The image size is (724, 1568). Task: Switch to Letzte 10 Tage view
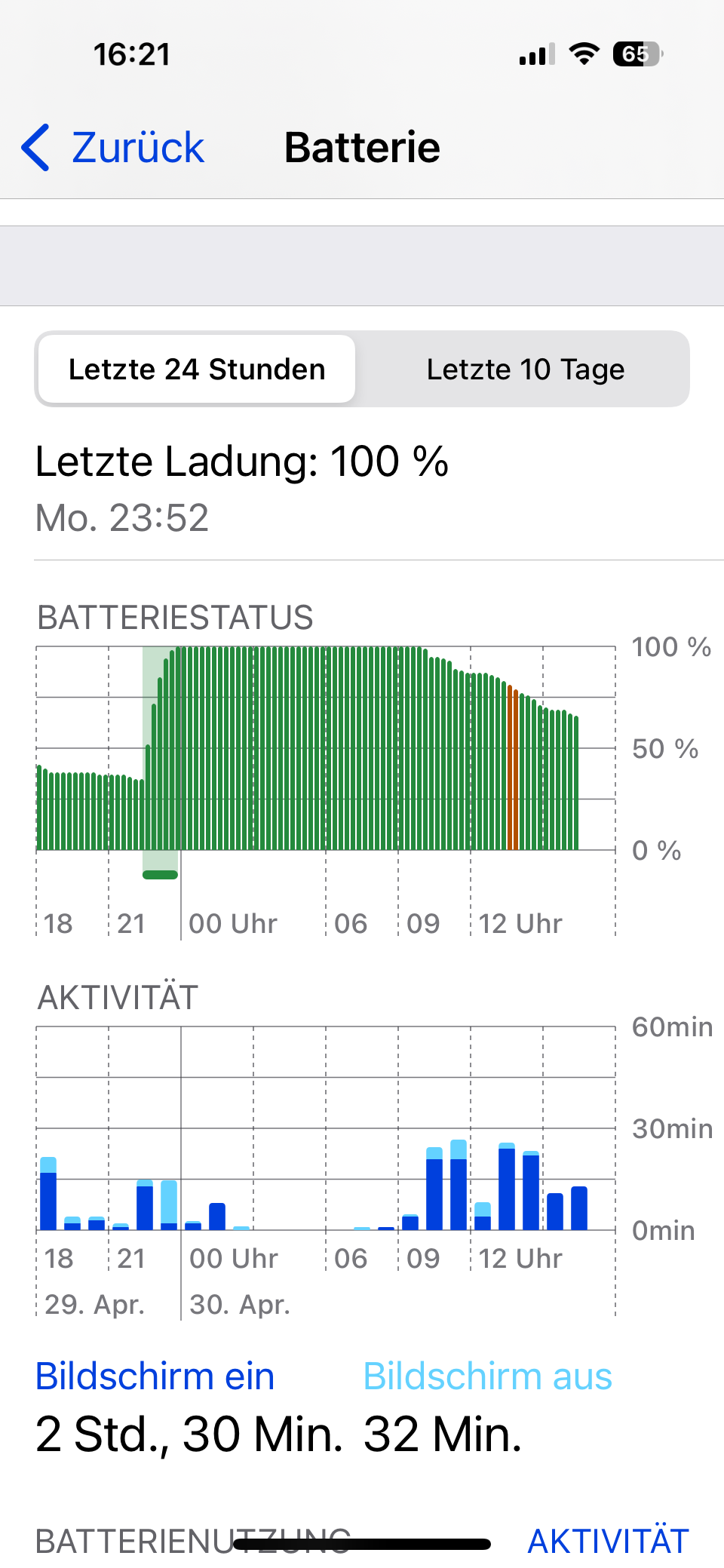coord(525,370)
